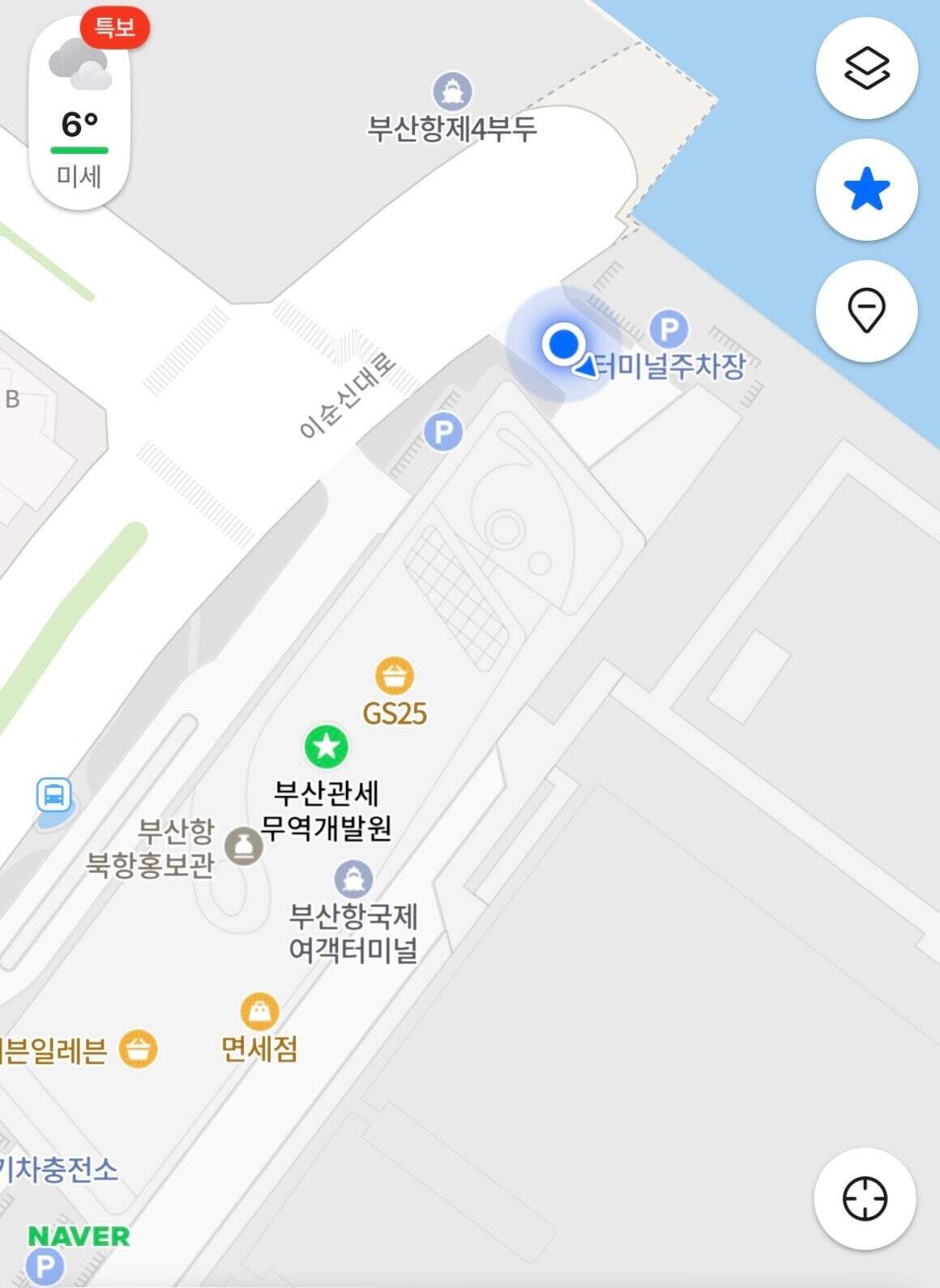This screenshot has height=1288, width=940.
Task: Open saved places star button
Action: click(x=866, y=190)
